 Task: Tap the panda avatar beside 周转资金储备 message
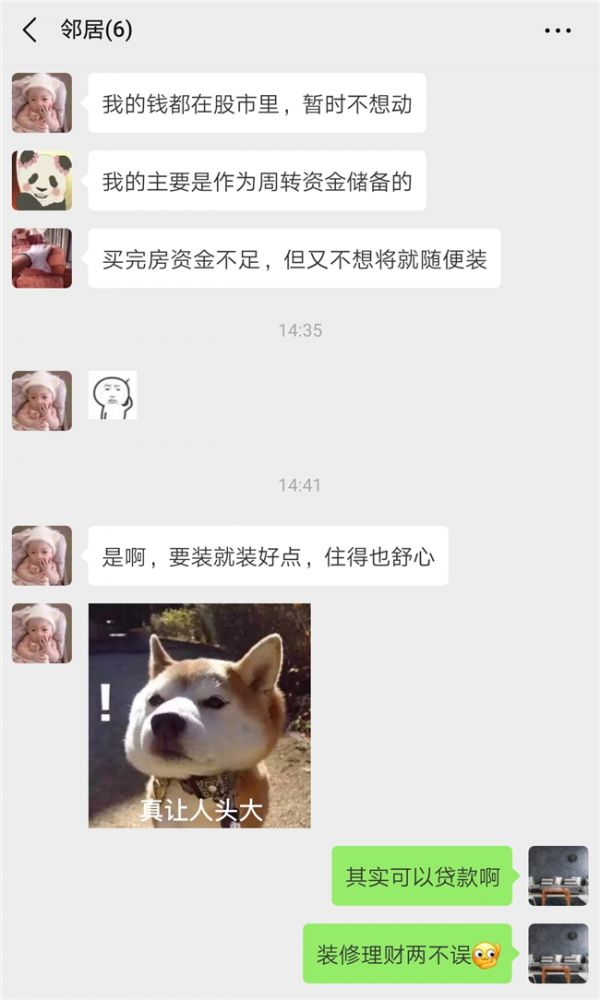pos(42,181)
